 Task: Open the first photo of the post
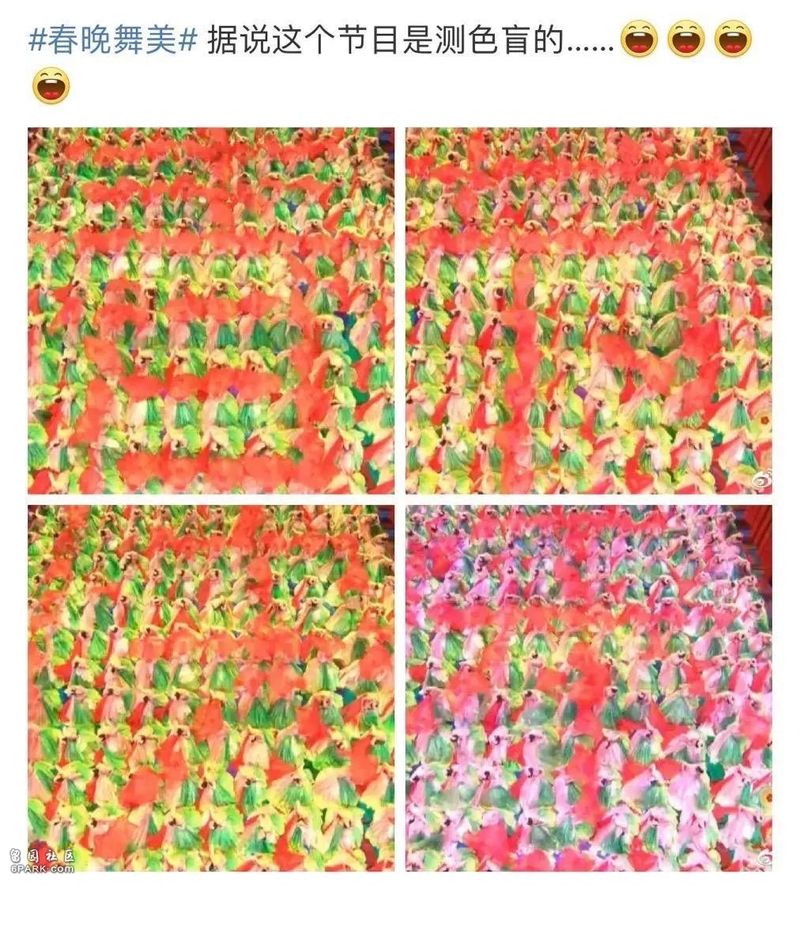211,310
